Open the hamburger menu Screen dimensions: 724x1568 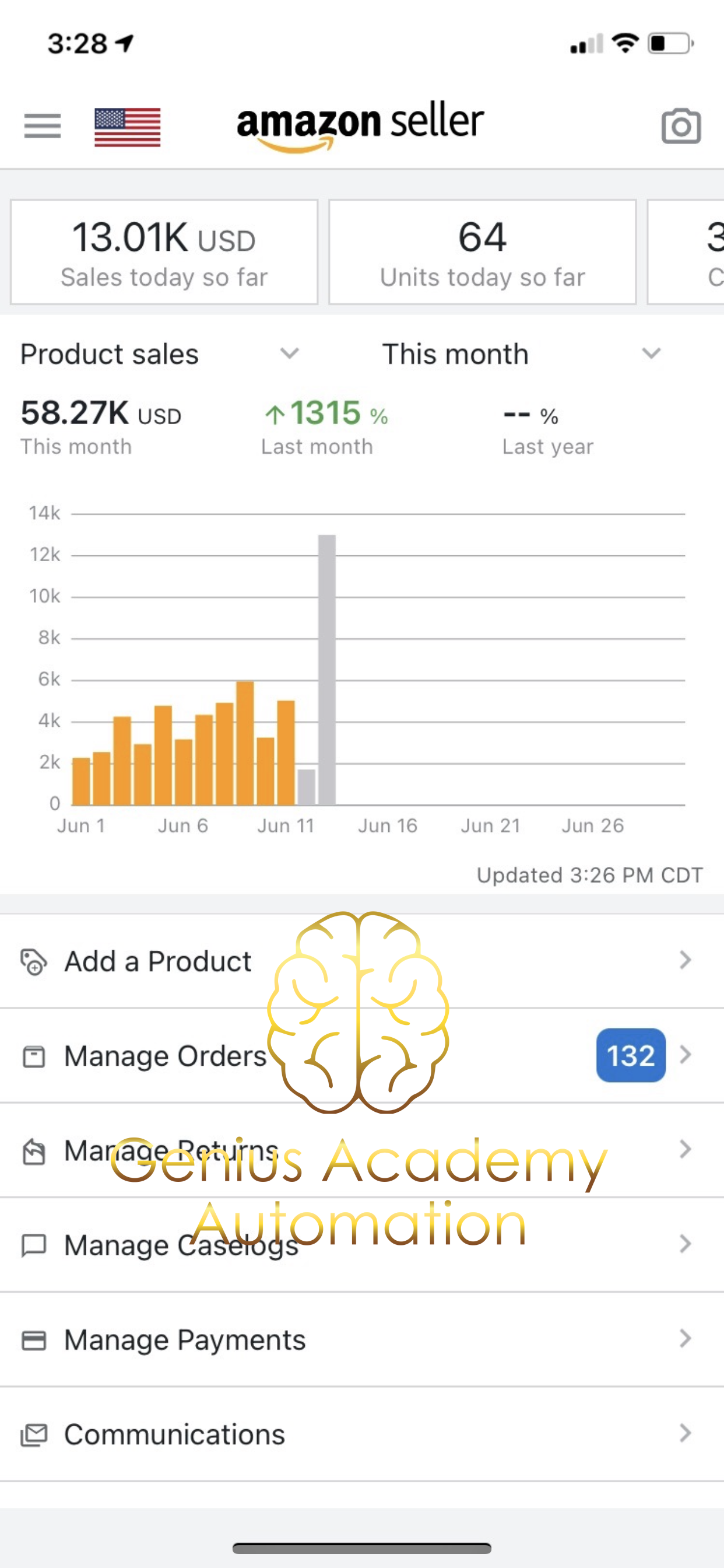point(43,126)
